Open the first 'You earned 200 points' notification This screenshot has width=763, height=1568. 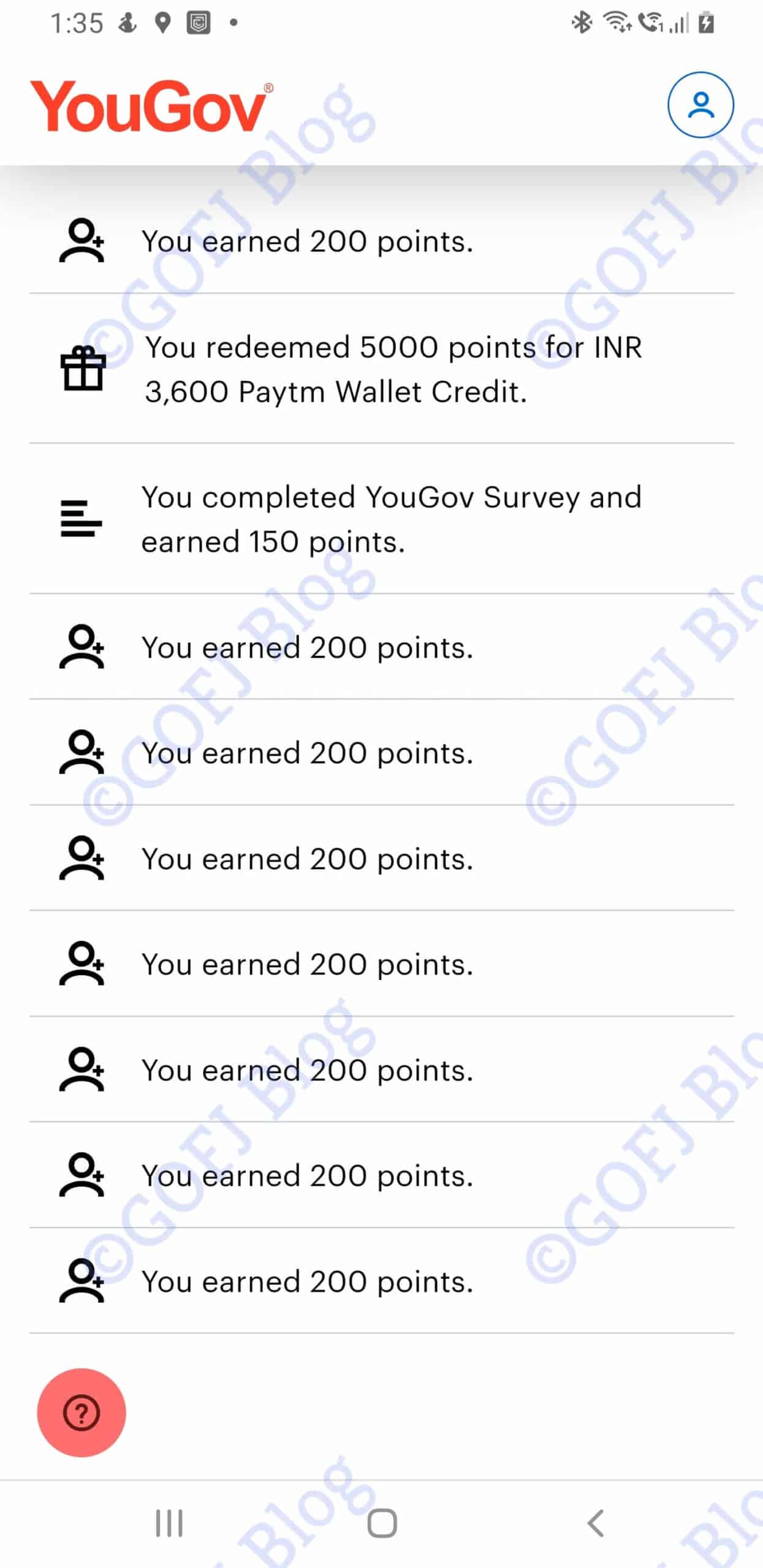point(306,241)
